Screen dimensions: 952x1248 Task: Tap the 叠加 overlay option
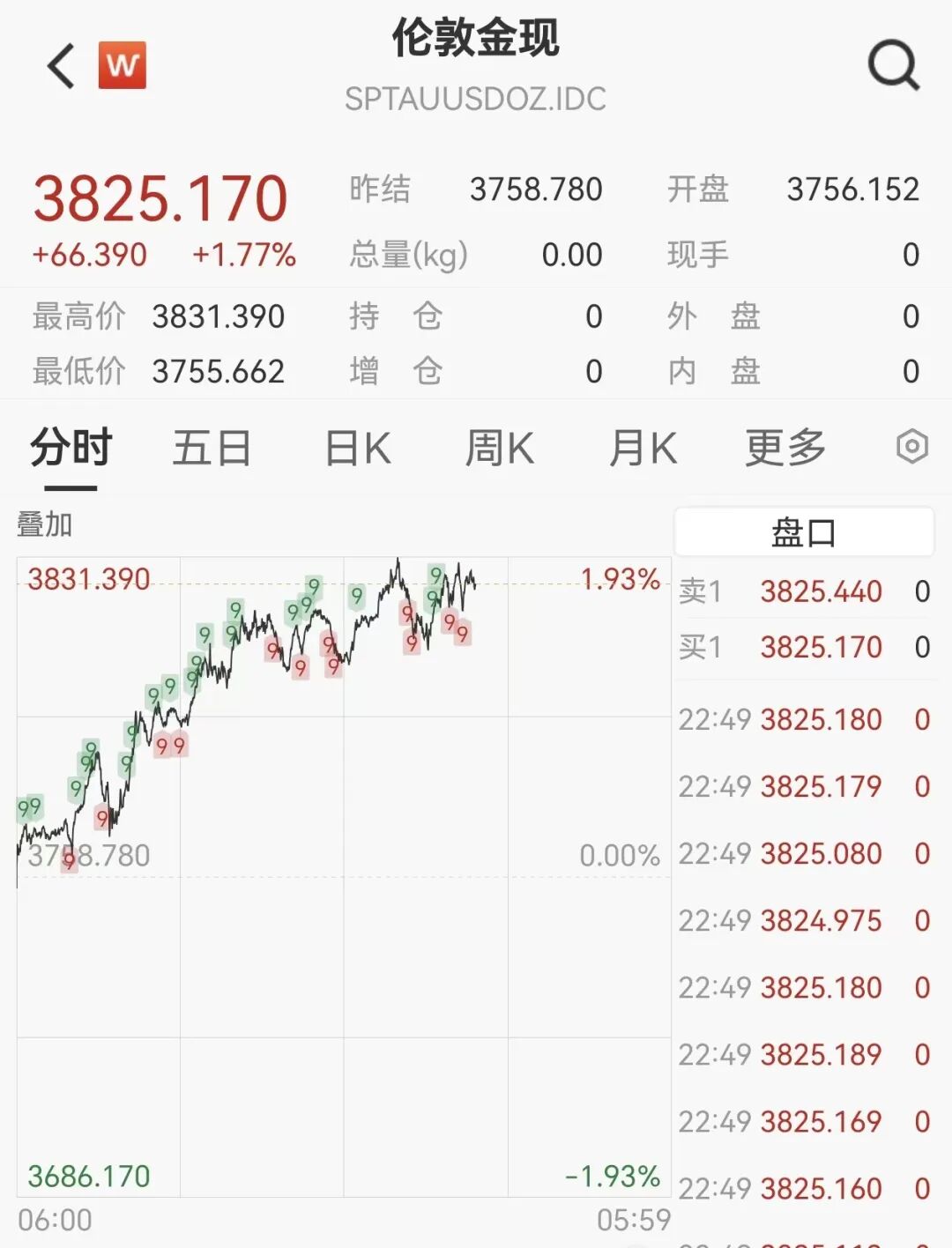(x=45, y=524)
